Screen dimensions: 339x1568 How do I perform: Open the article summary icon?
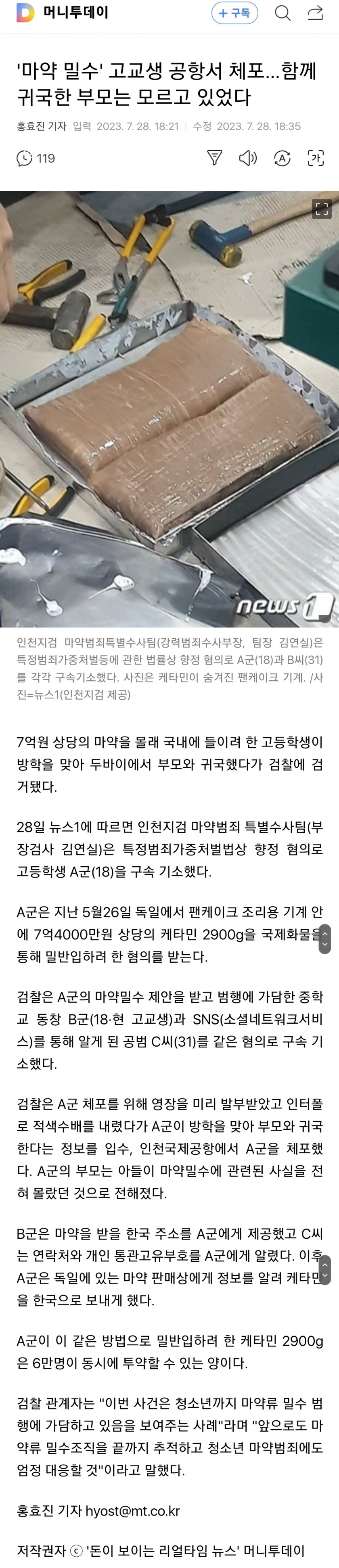click(214, 159)
